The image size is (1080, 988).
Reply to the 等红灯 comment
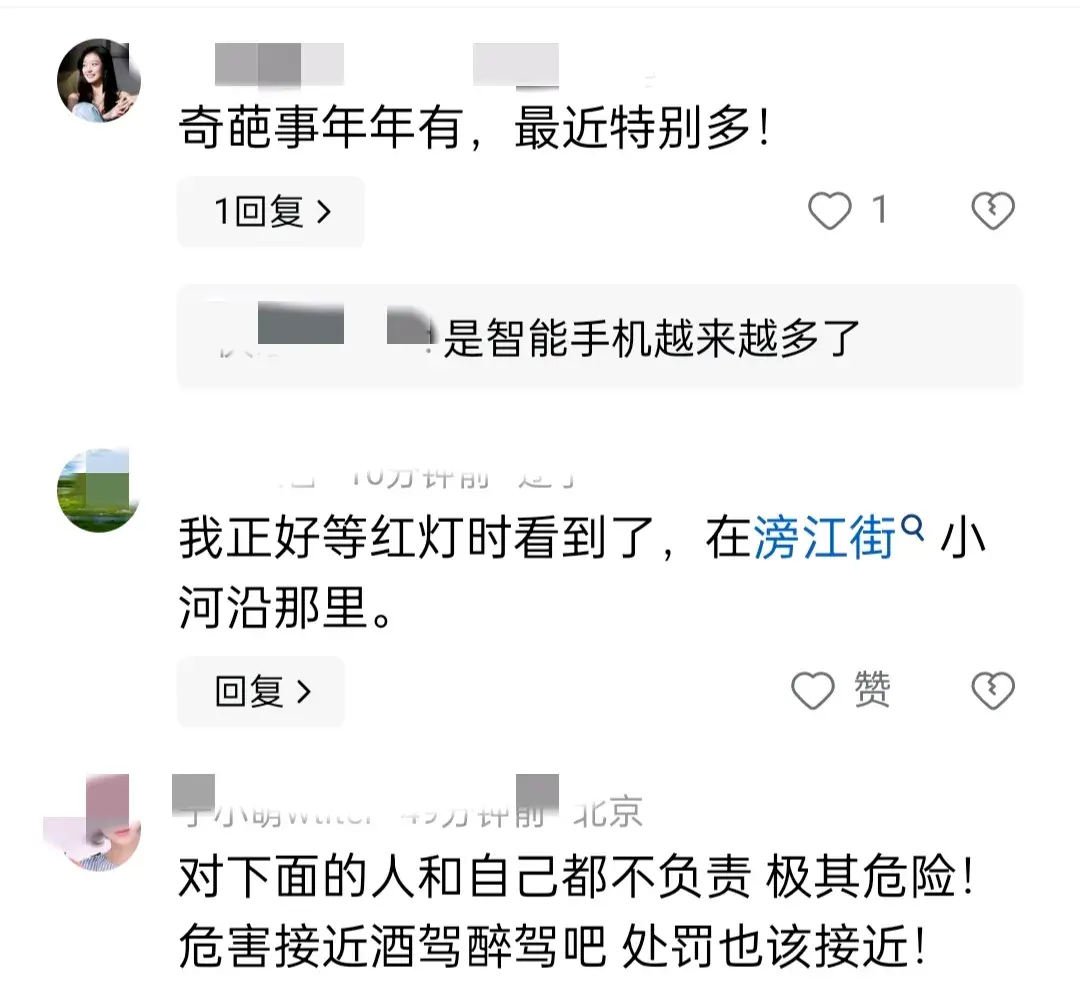tap(261, 691)
